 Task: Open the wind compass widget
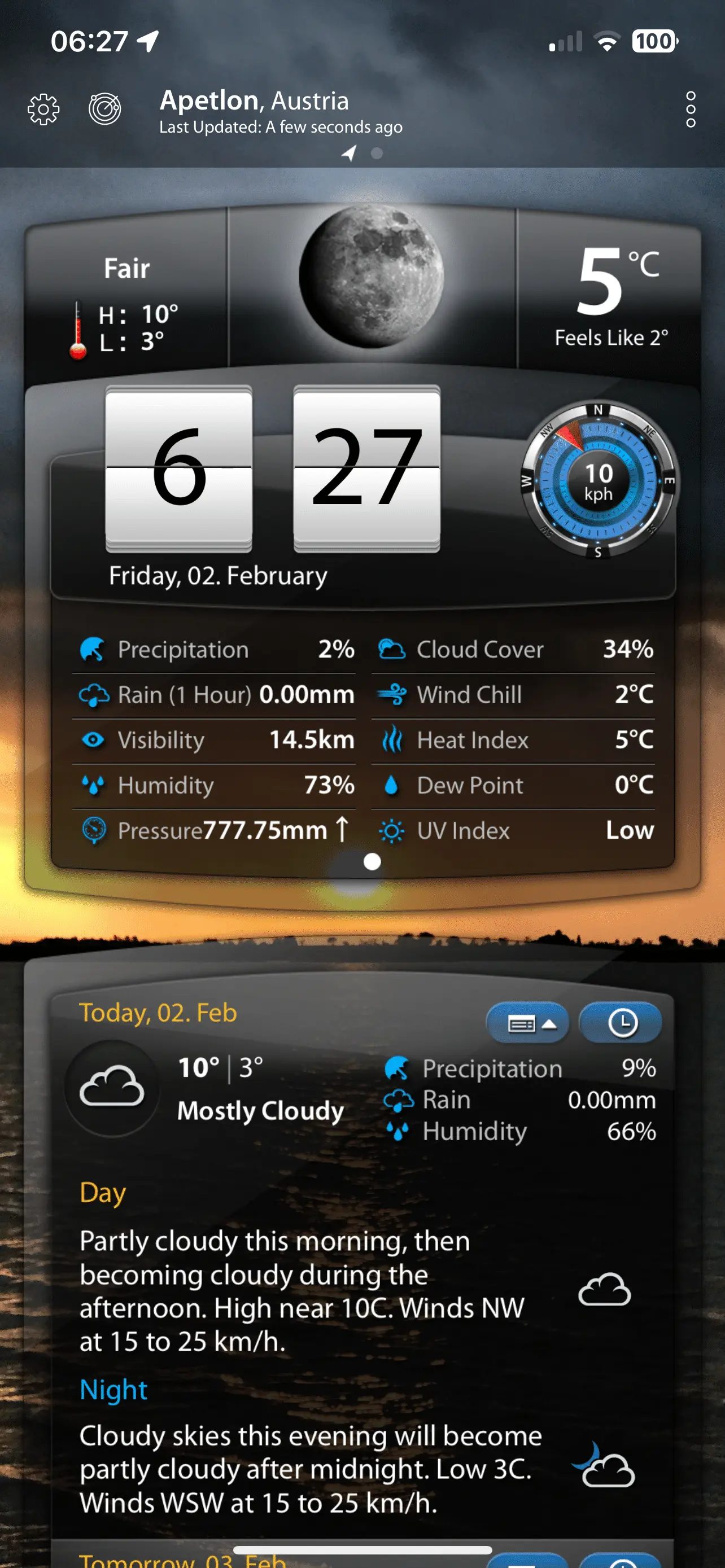(599, 480)
